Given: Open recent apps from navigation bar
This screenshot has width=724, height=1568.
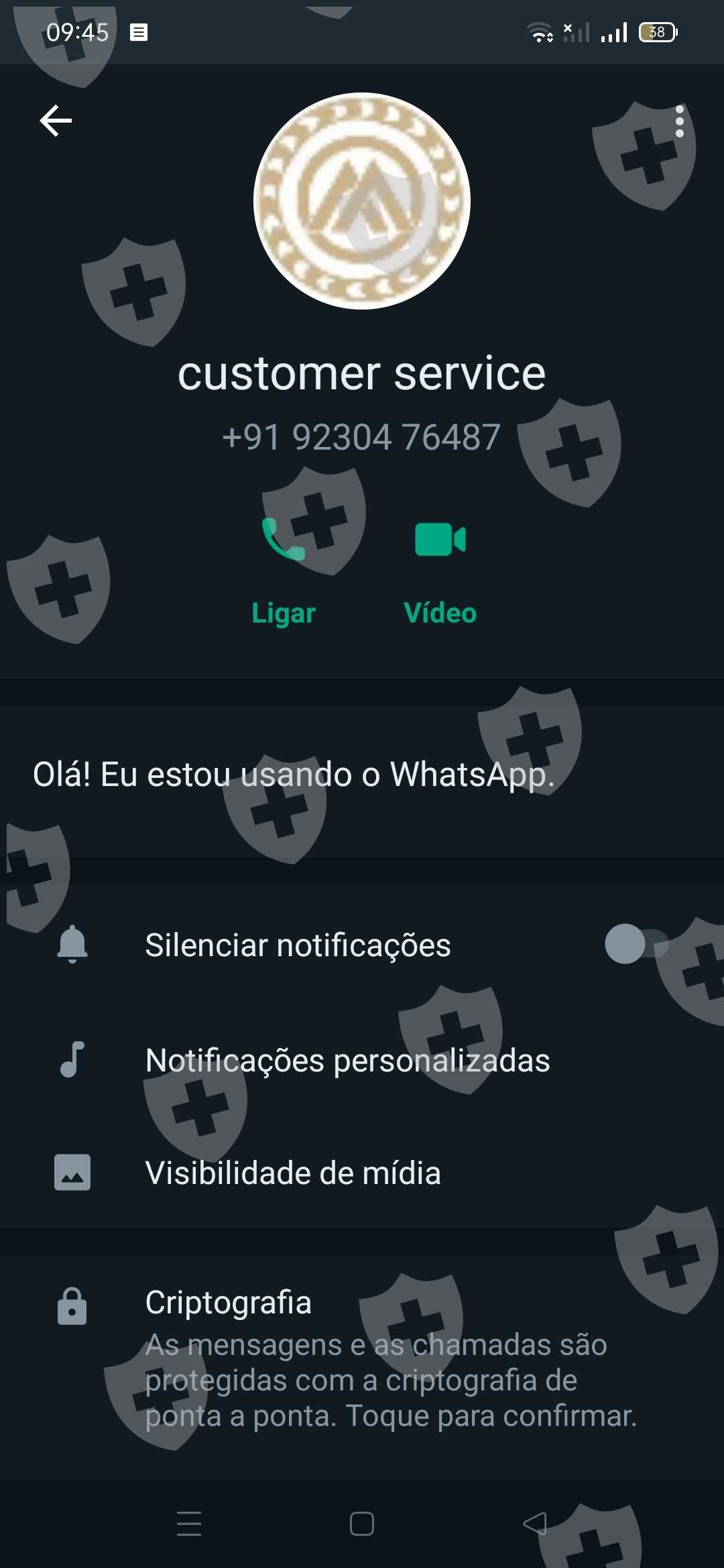Looking at the screenshot, I should pyautogui.click(x=189, y=1524).
